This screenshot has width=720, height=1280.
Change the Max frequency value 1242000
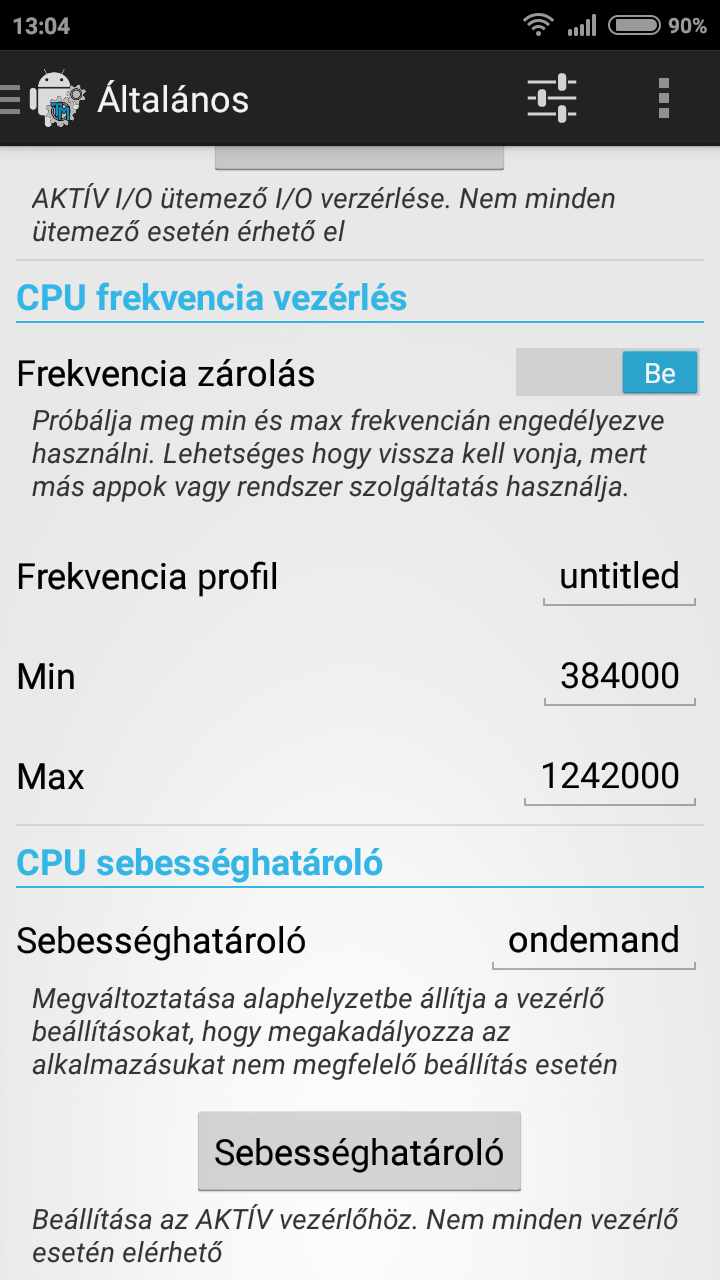[x=610, y=777]
